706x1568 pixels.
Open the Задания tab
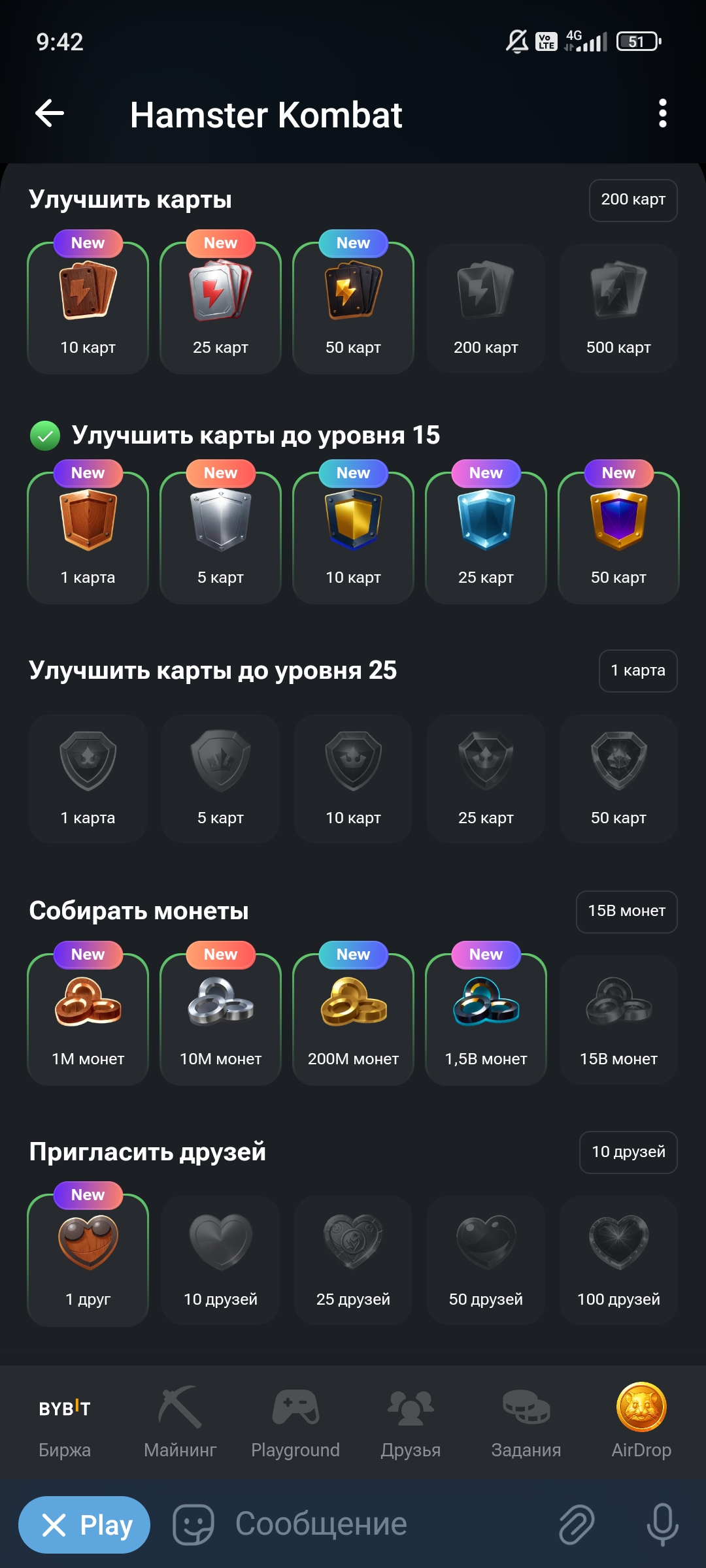click(x=526, y=1422)
